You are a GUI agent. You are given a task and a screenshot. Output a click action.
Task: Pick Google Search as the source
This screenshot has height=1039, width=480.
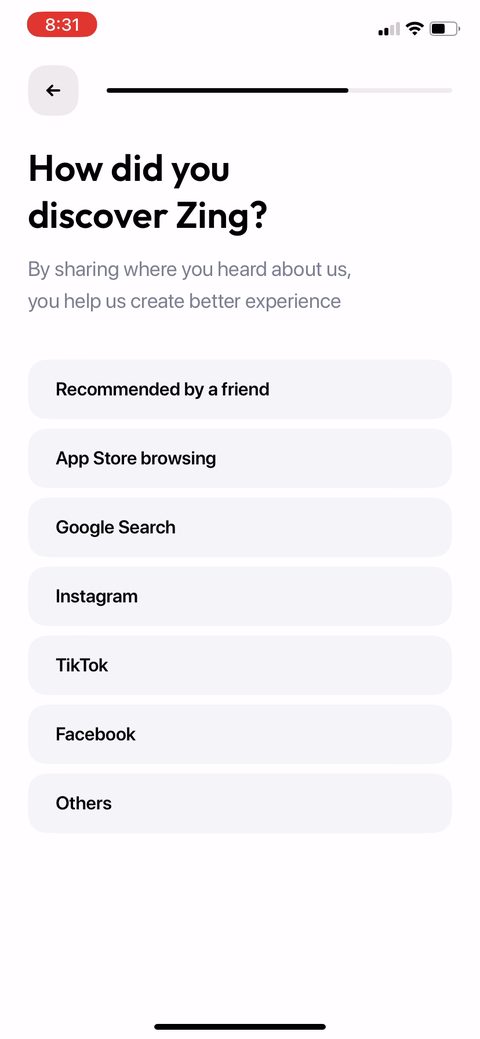240,527
